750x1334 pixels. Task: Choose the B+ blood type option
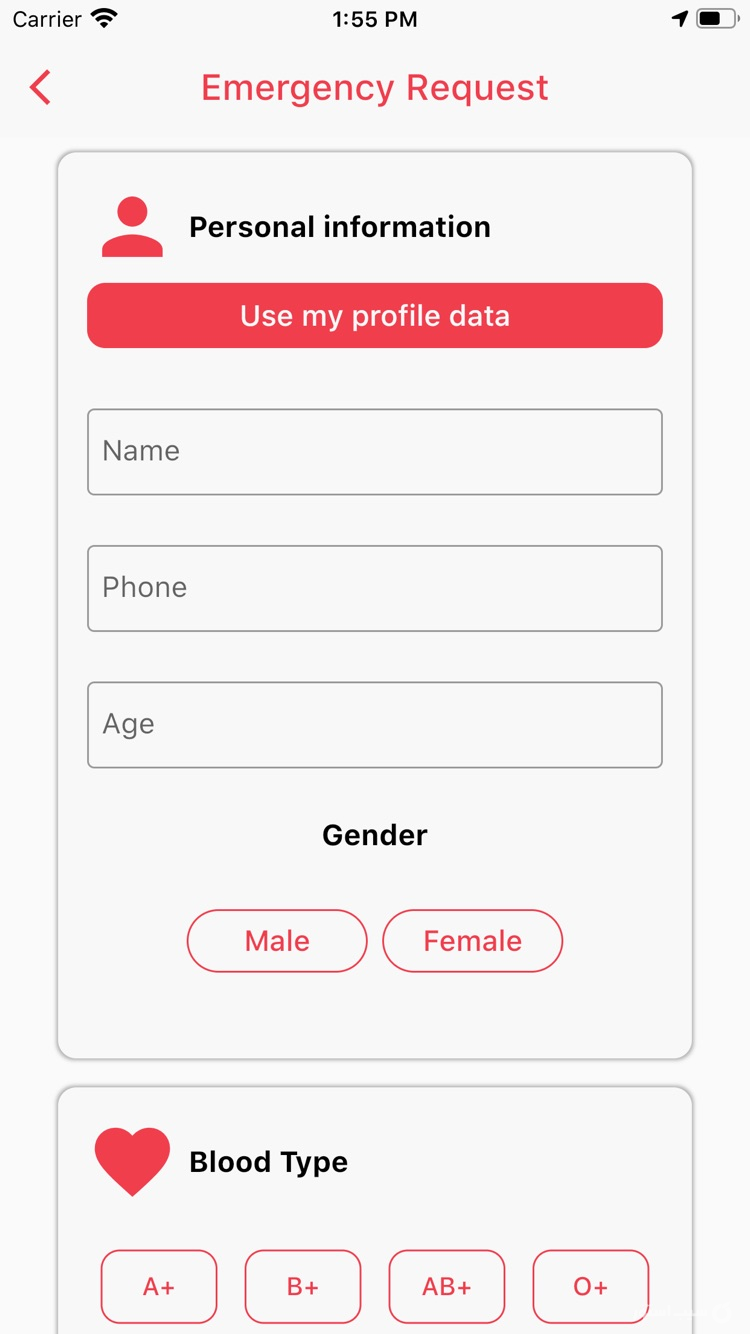click(x=303, y=1287)
